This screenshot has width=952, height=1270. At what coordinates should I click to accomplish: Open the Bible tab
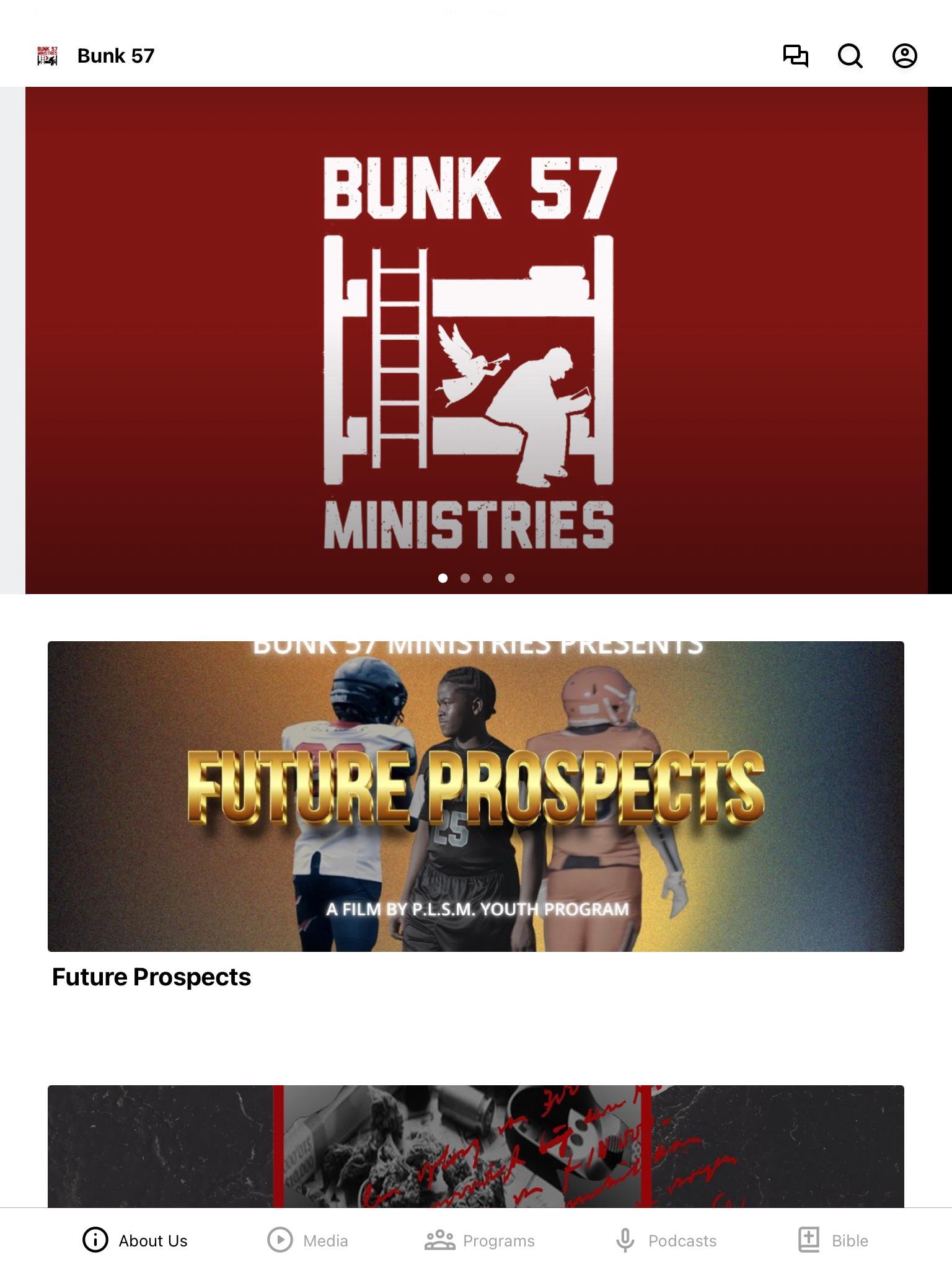(x=833, y=1240)
